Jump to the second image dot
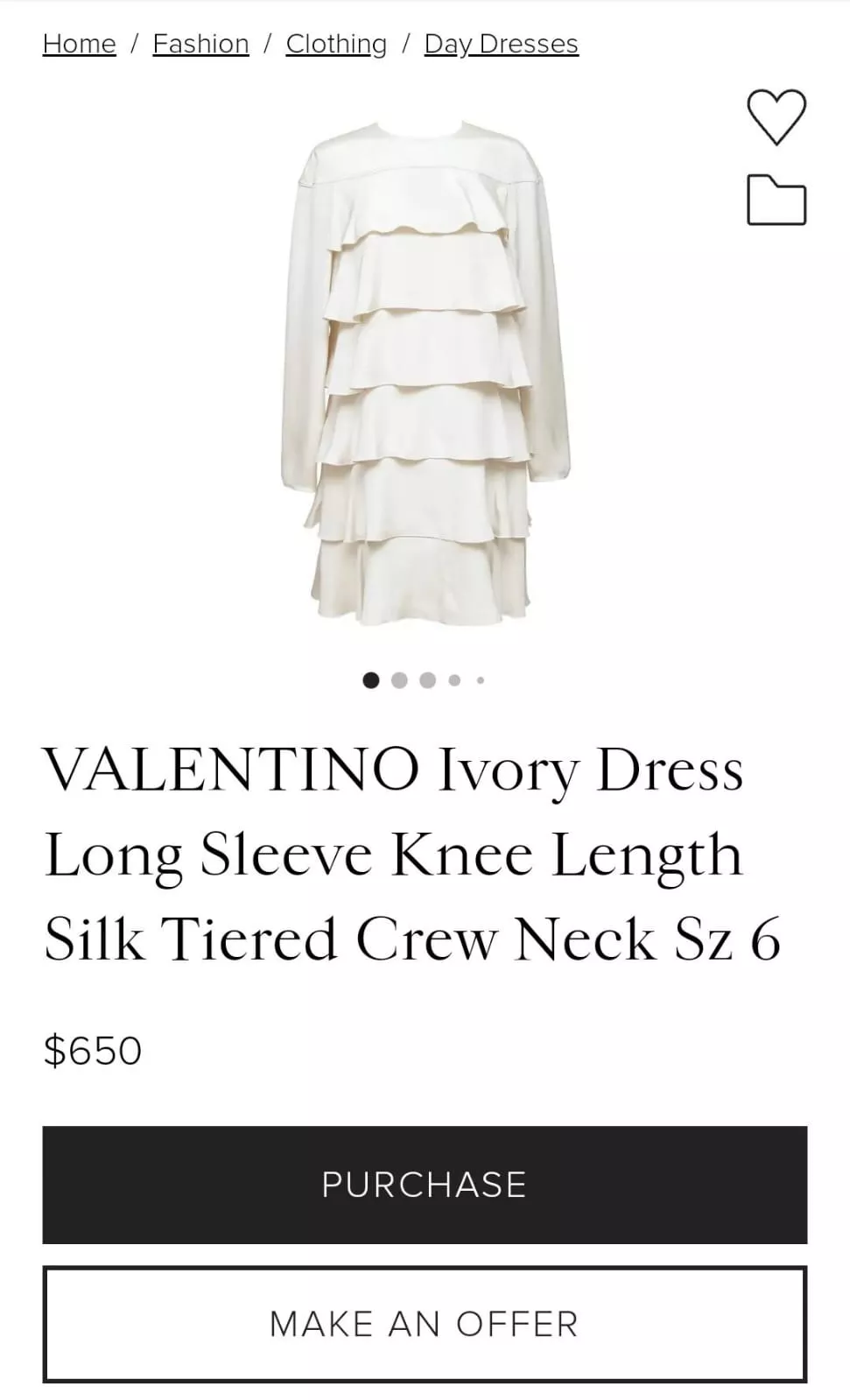 pyautogui.click(x=399, y=680)
